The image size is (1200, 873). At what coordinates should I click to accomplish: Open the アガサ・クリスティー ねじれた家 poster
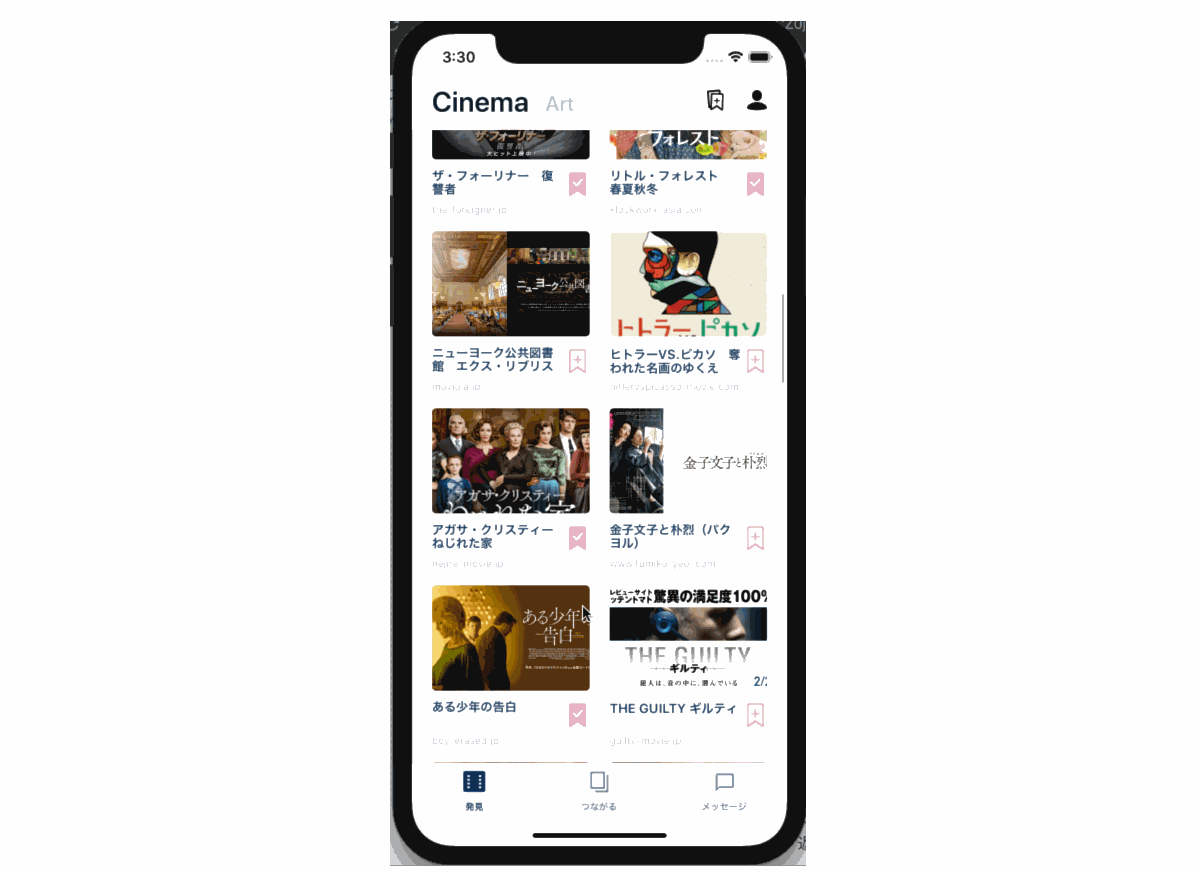510,461
